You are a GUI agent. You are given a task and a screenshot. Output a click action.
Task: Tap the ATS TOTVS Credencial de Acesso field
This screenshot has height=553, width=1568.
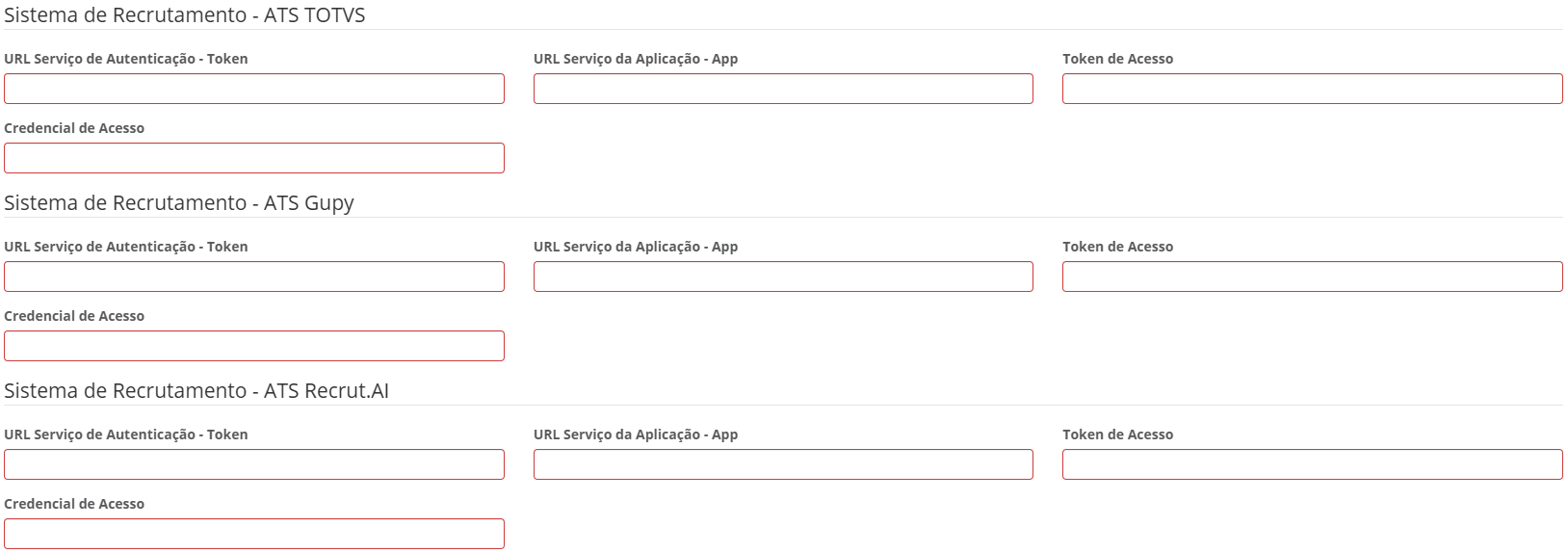click(x=253, y=158)
